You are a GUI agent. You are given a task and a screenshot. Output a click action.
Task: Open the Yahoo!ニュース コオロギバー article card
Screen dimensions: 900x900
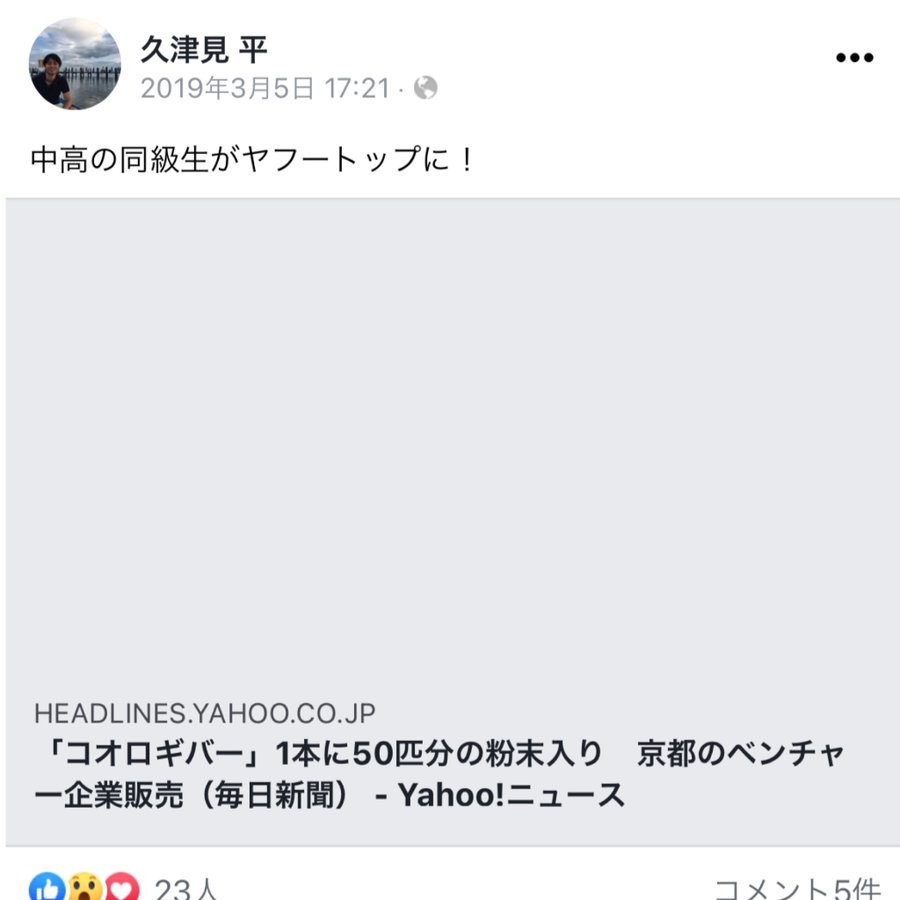click(450, 520)
